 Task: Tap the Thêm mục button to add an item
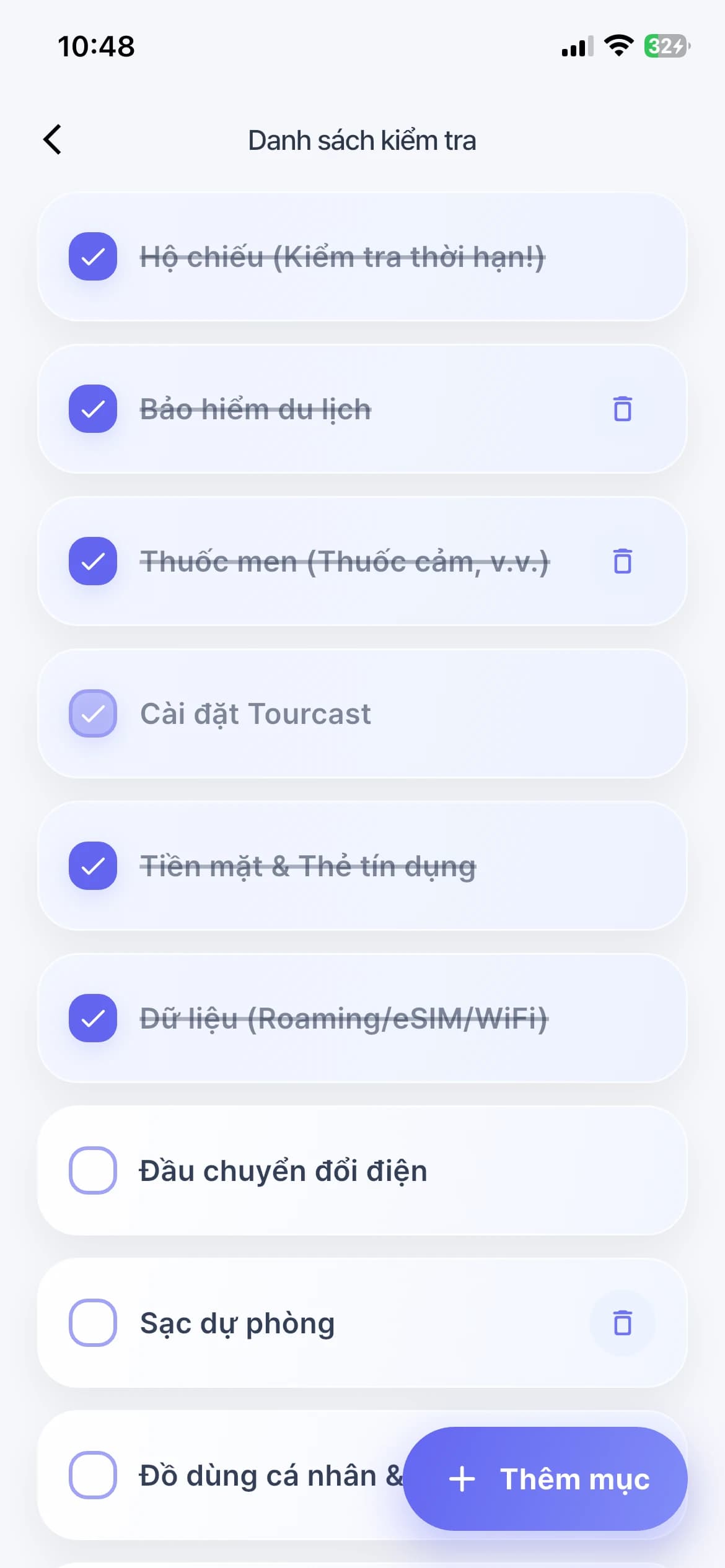[545, 1479]
